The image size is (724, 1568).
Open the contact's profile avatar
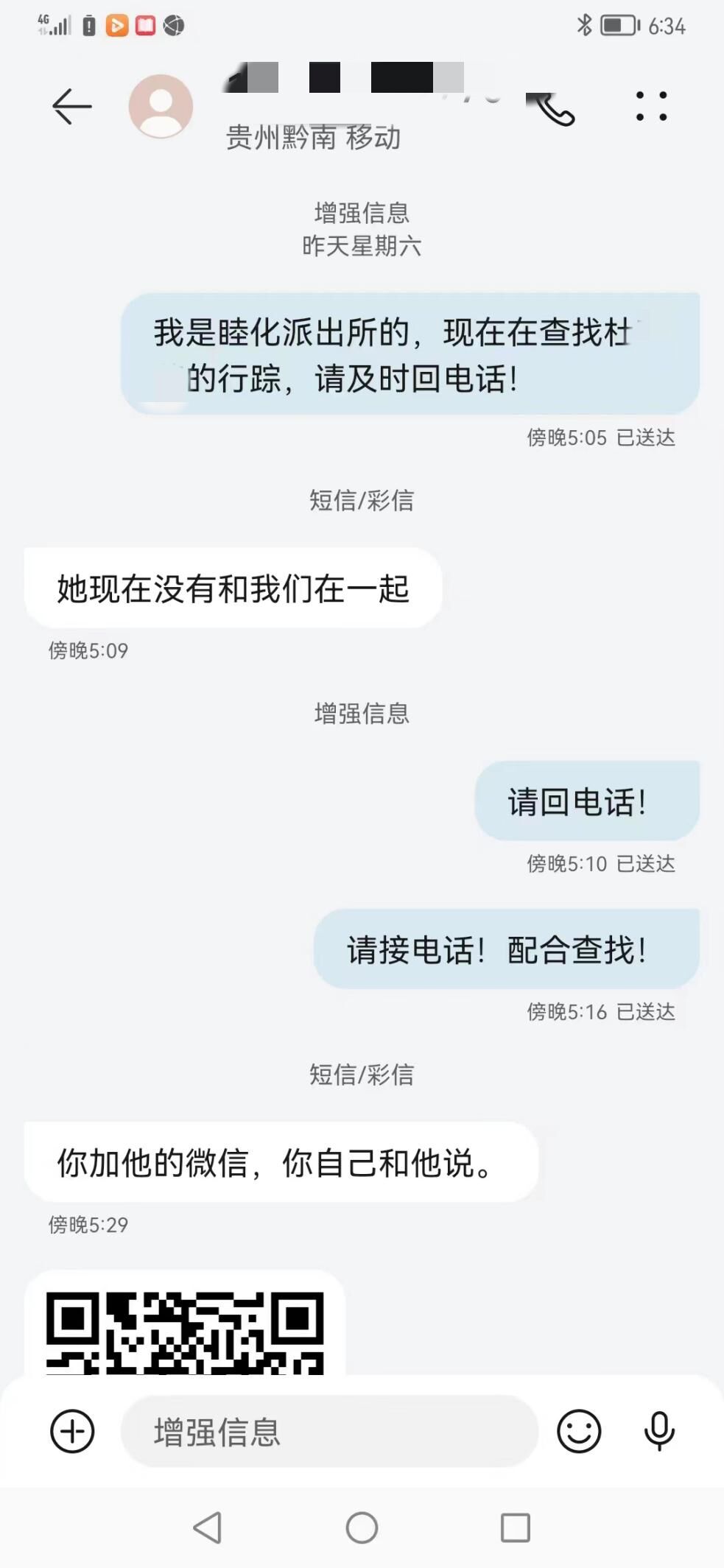(x=161, y=107)
